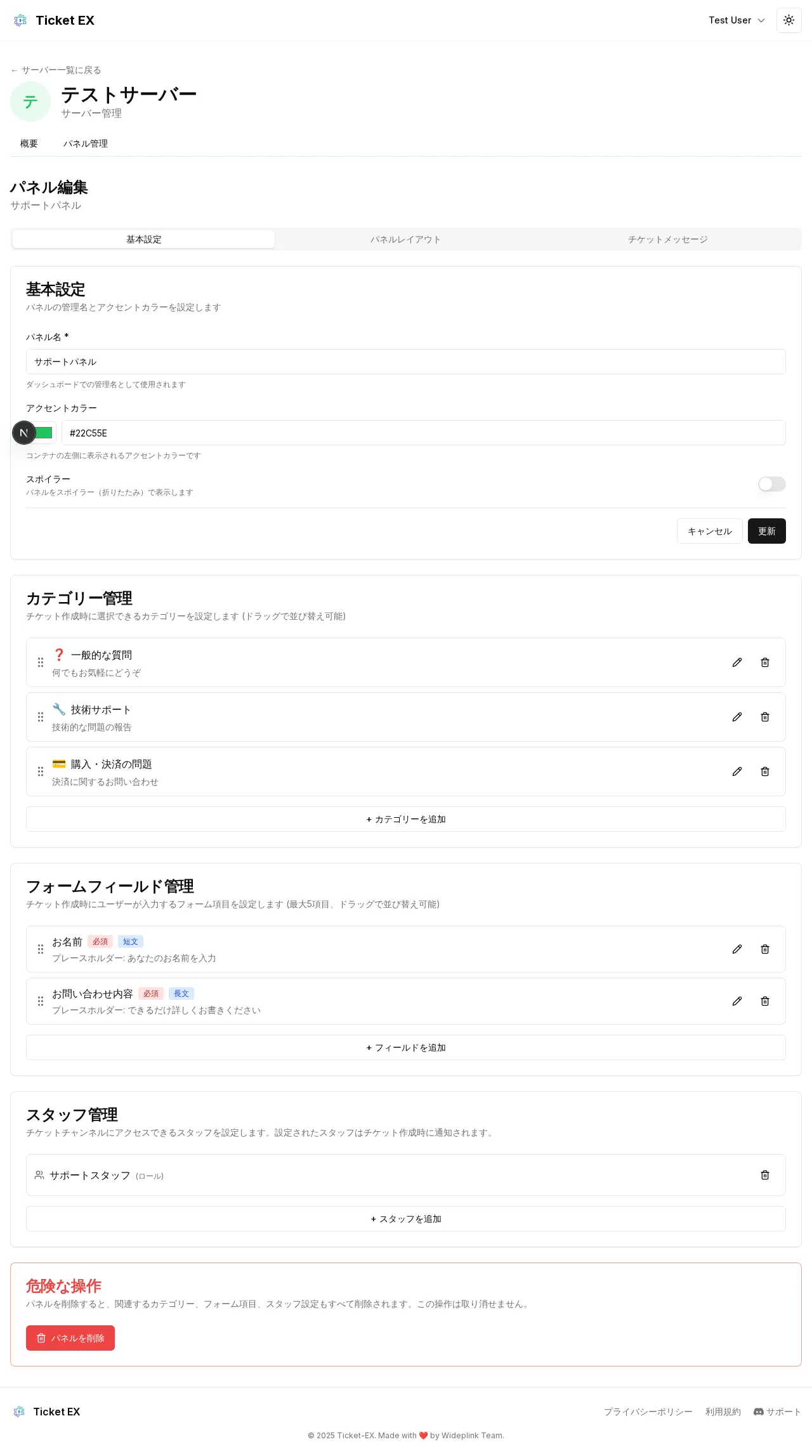
Task: Click the パネル名 input field
Action: [405, 361]
